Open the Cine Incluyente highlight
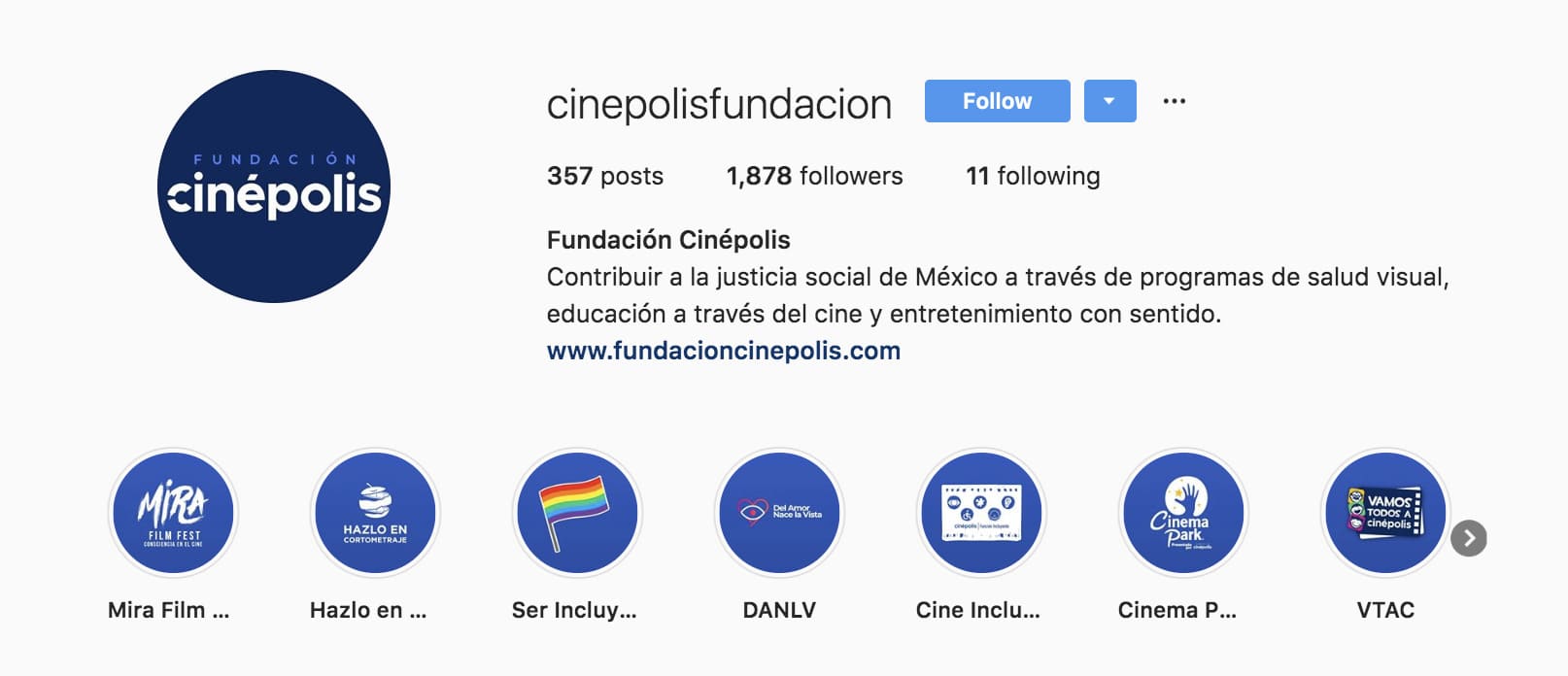 pos(981,513)
